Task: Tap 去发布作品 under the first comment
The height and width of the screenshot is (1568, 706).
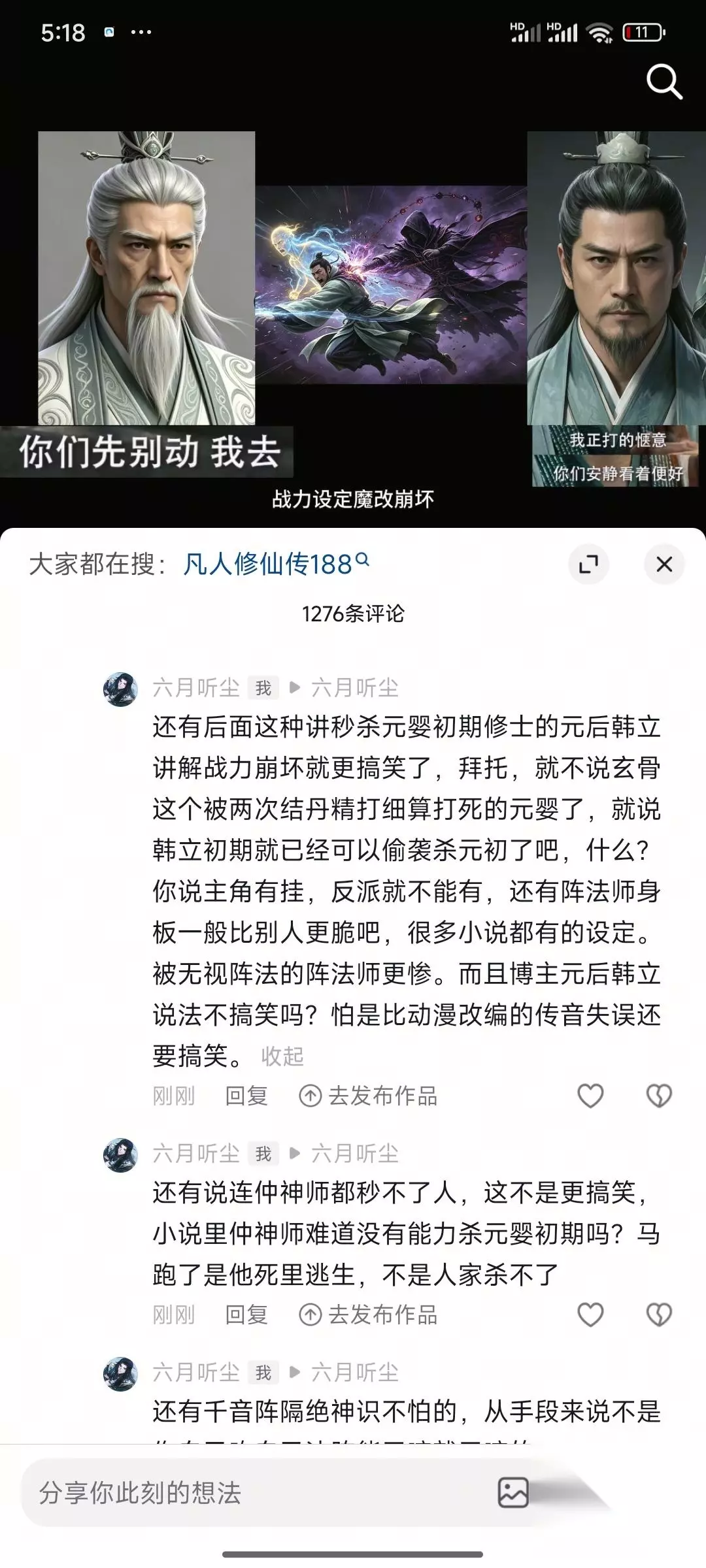Action: (x=368, y=1096)
